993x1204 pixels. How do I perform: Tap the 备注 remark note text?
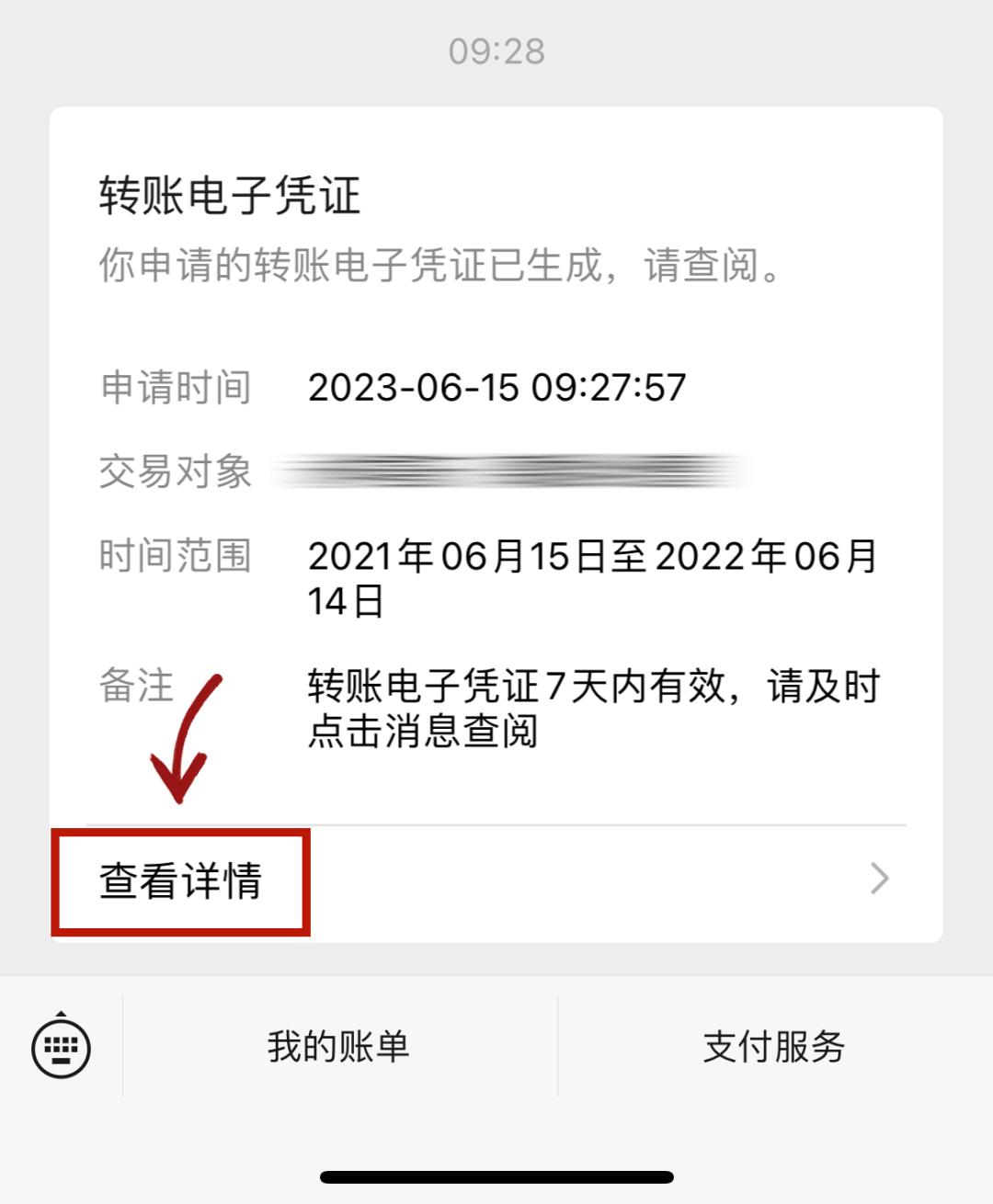[x=593, y=686]
